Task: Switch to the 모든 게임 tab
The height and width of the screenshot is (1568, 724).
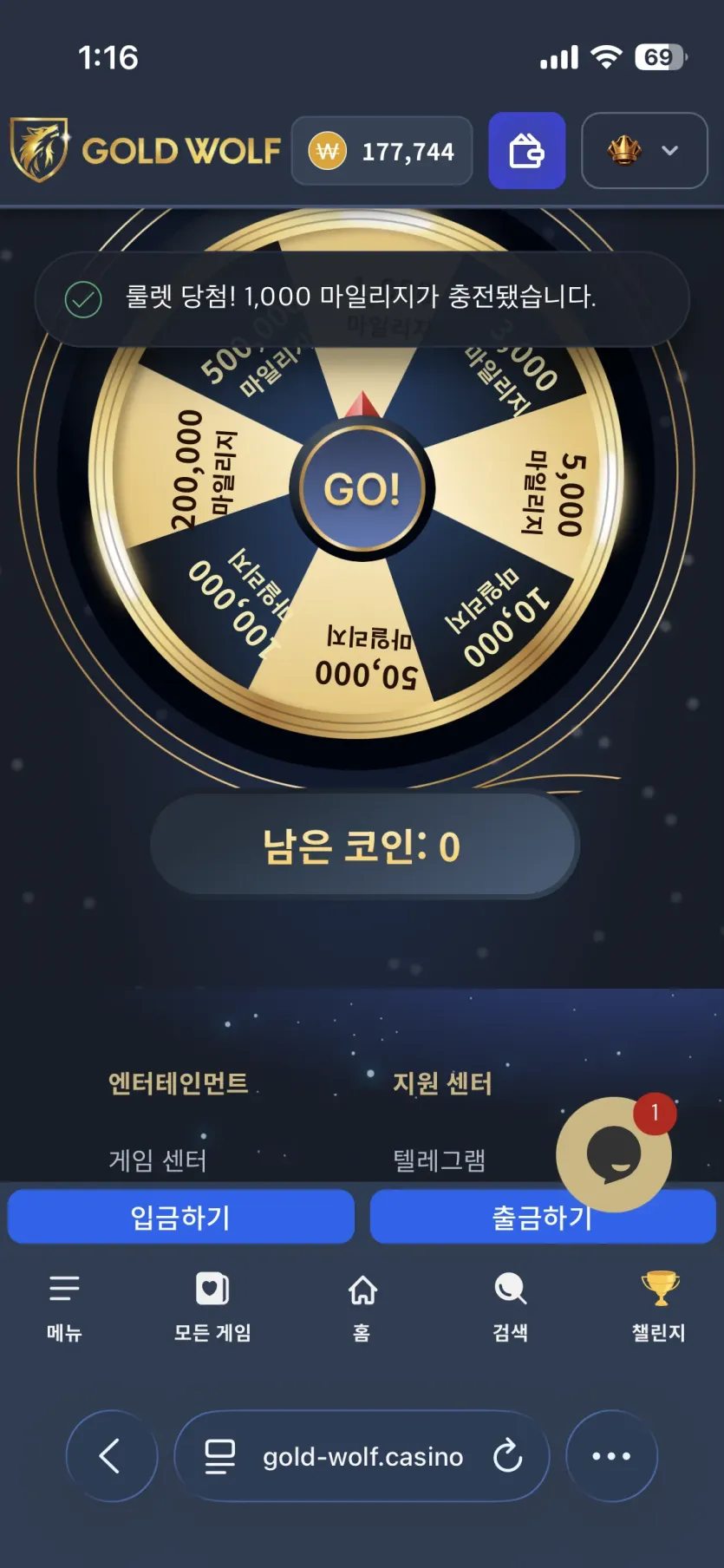Action: (x=212, y=1308)
